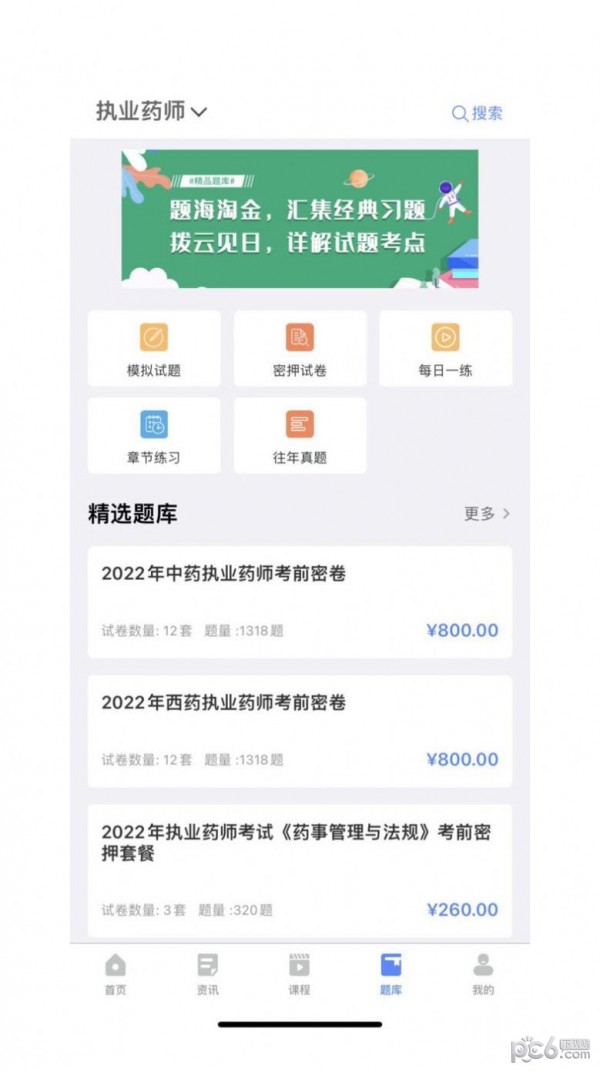Open 搜索 search
This screenshot has width=600, height=1072.
pos(477,113)
